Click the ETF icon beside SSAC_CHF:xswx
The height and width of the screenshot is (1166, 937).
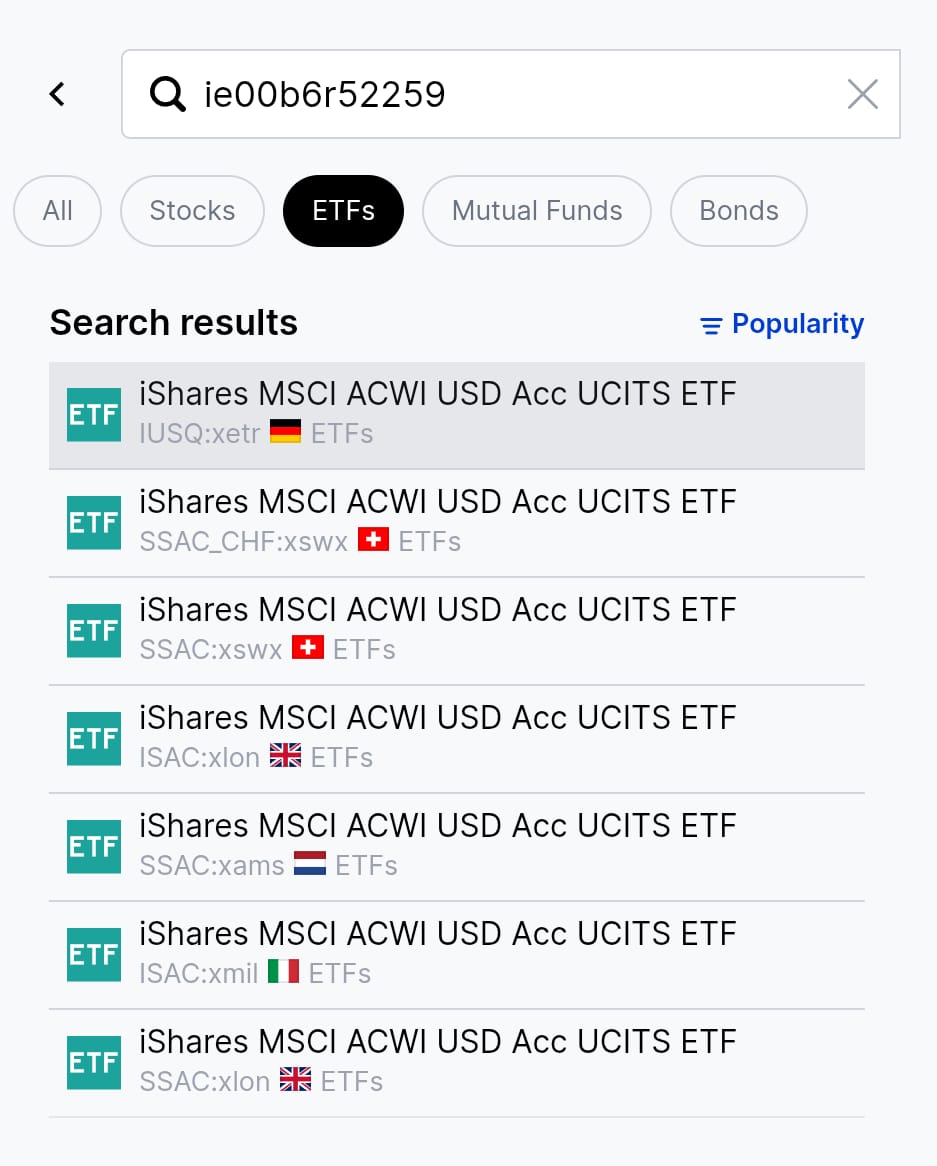[x=93, y=522]
